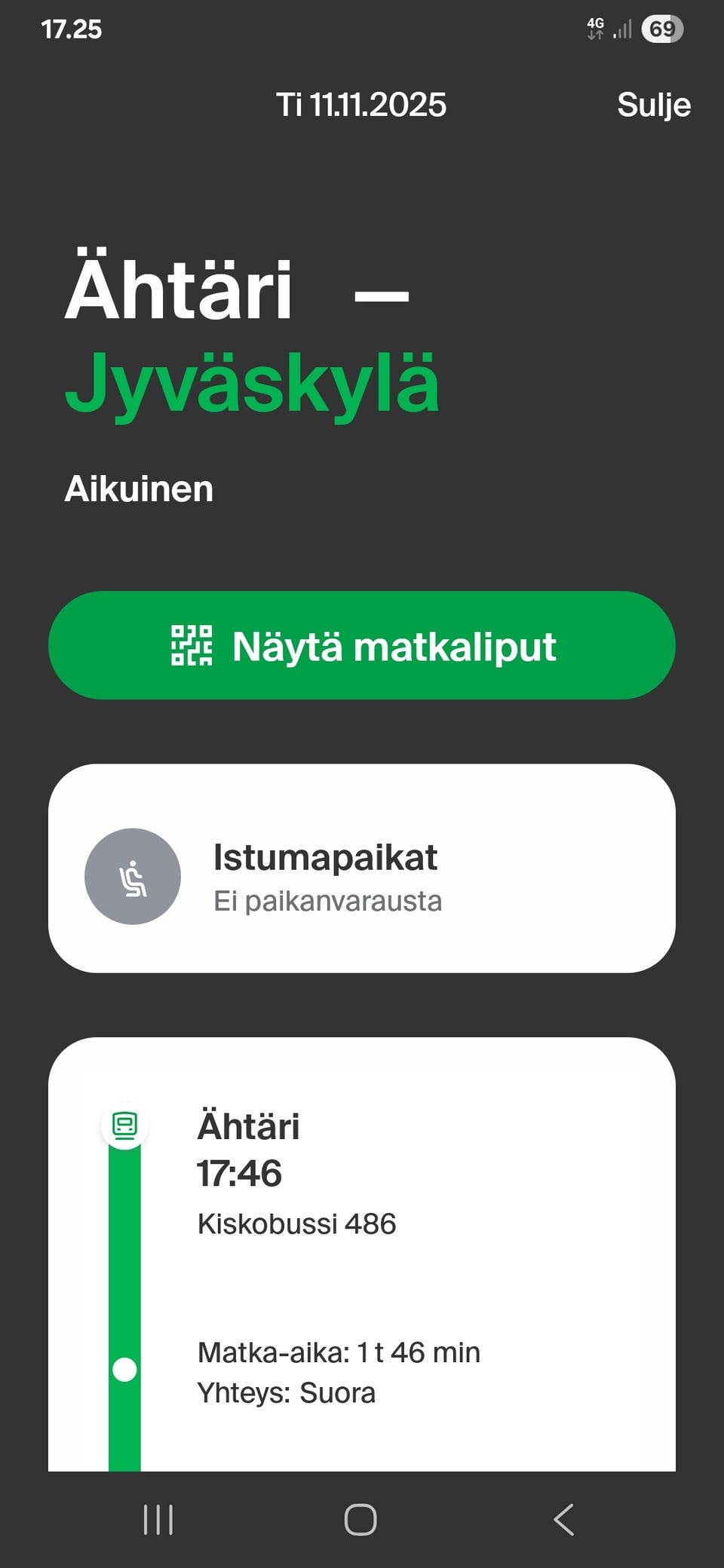Tap the seat icon in the Istumapaikat card
This screenshot has width=724, height=1568.
coord(133,876)
